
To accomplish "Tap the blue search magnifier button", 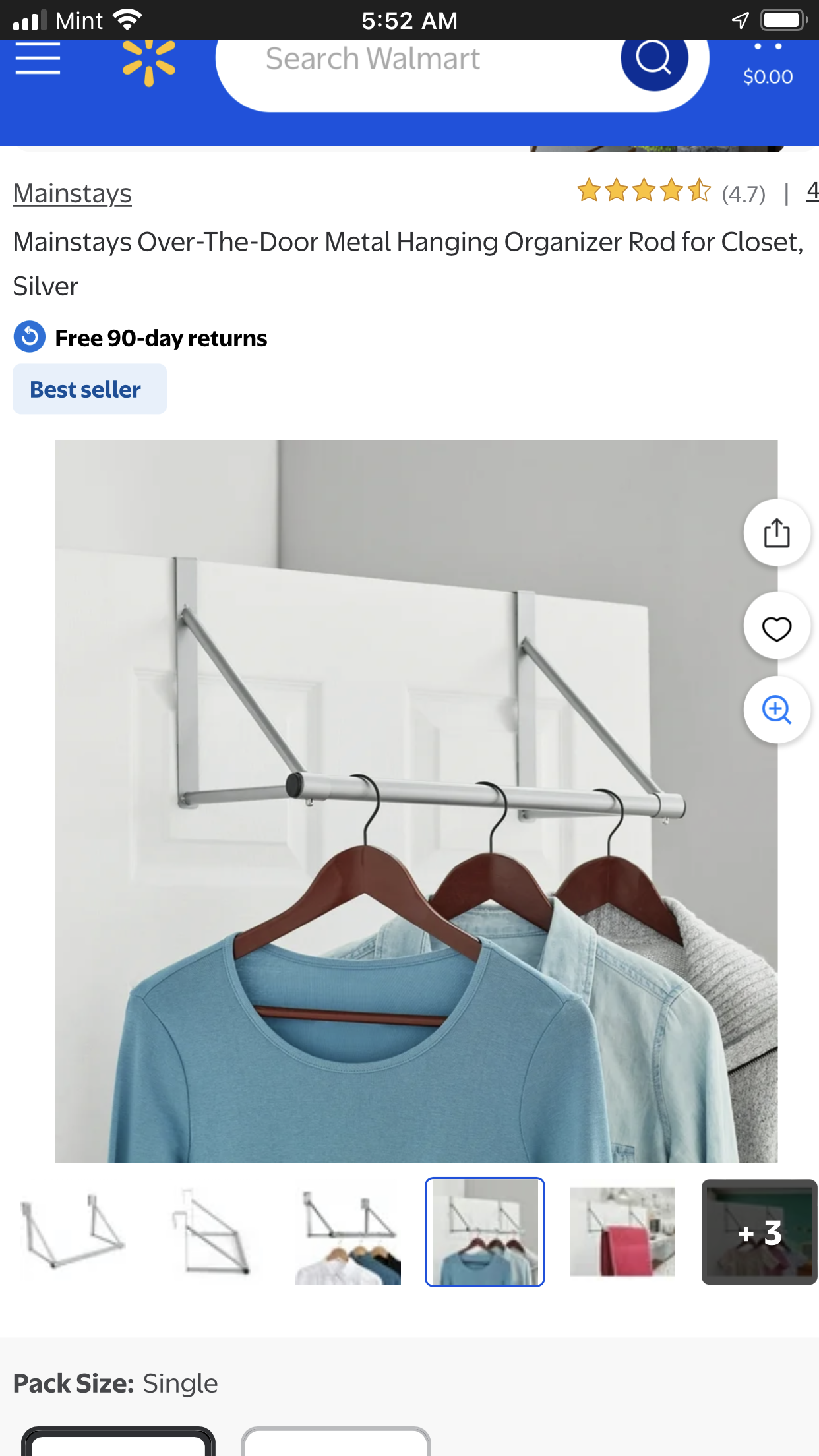I will pyautogui.click(x=653, y=59).
